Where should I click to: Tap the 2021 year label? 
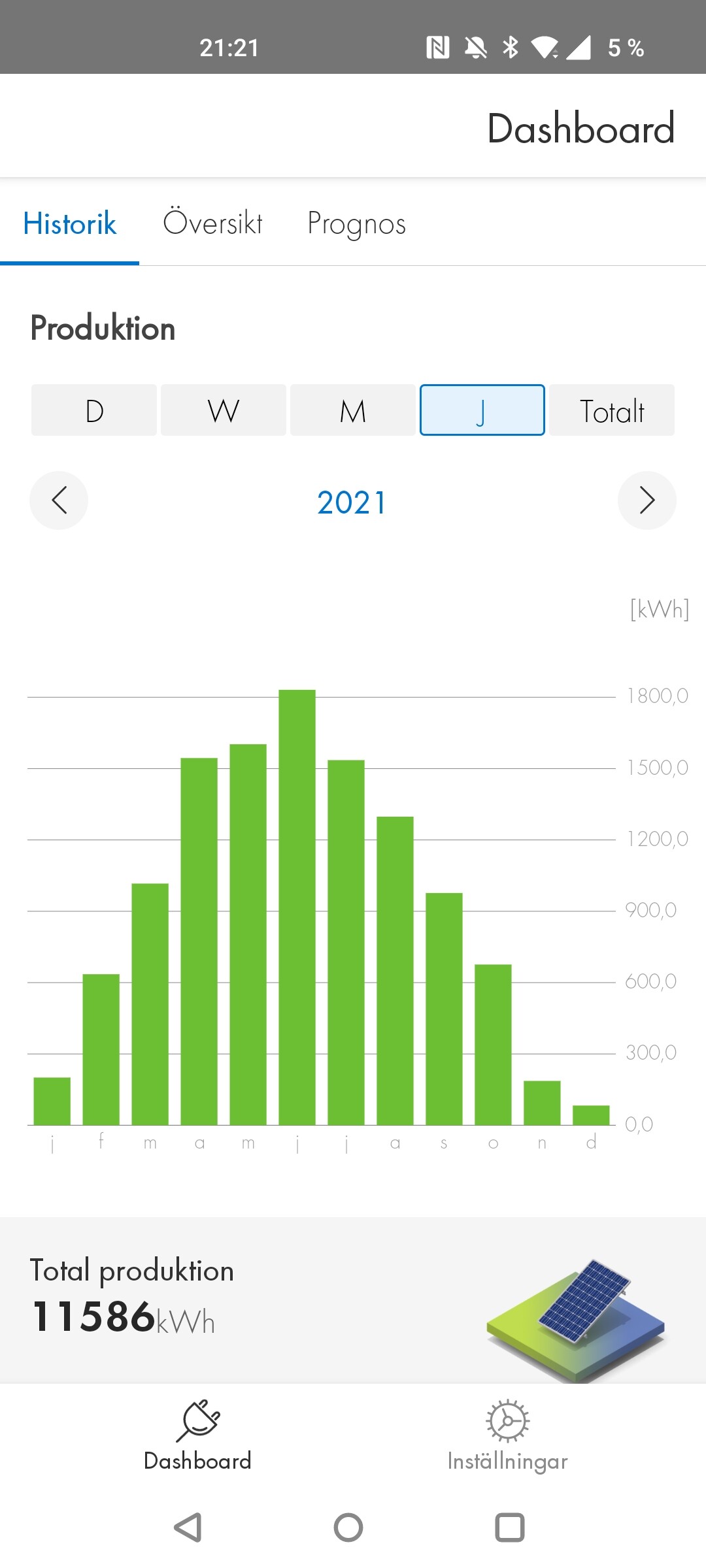pos(352,502)
